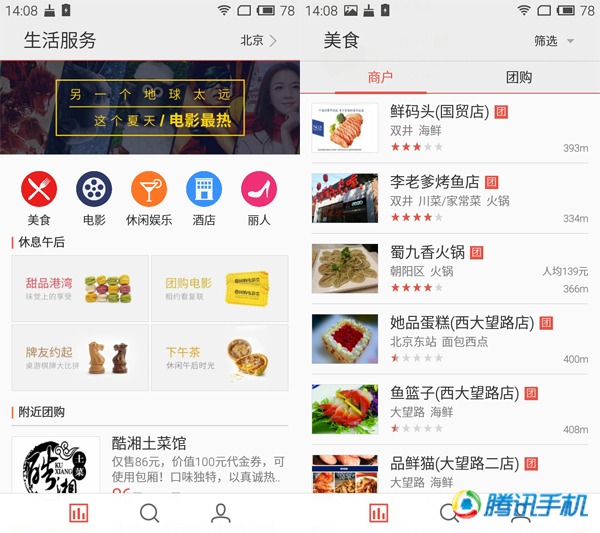Open the 电影最热 summer banner

coord(150,109)
